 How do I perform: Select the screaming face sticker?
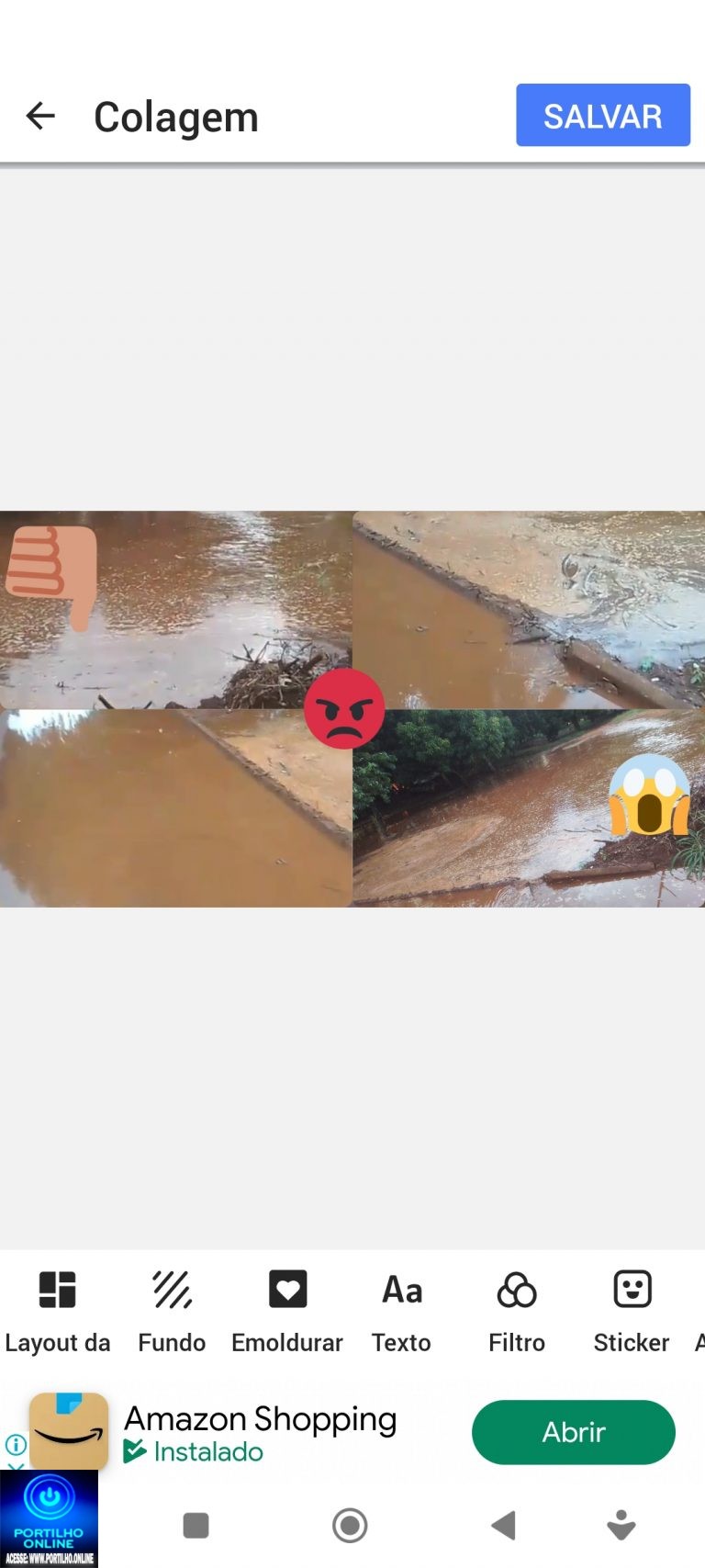point(649,795)
